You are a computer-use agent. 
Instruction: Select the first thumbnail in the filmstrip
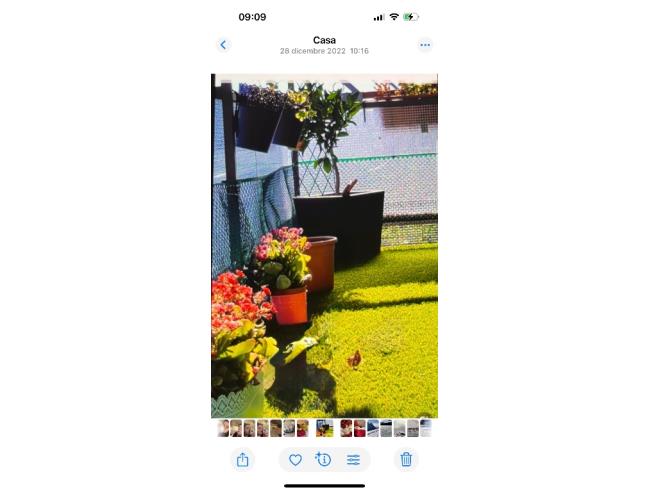[223, 428]
